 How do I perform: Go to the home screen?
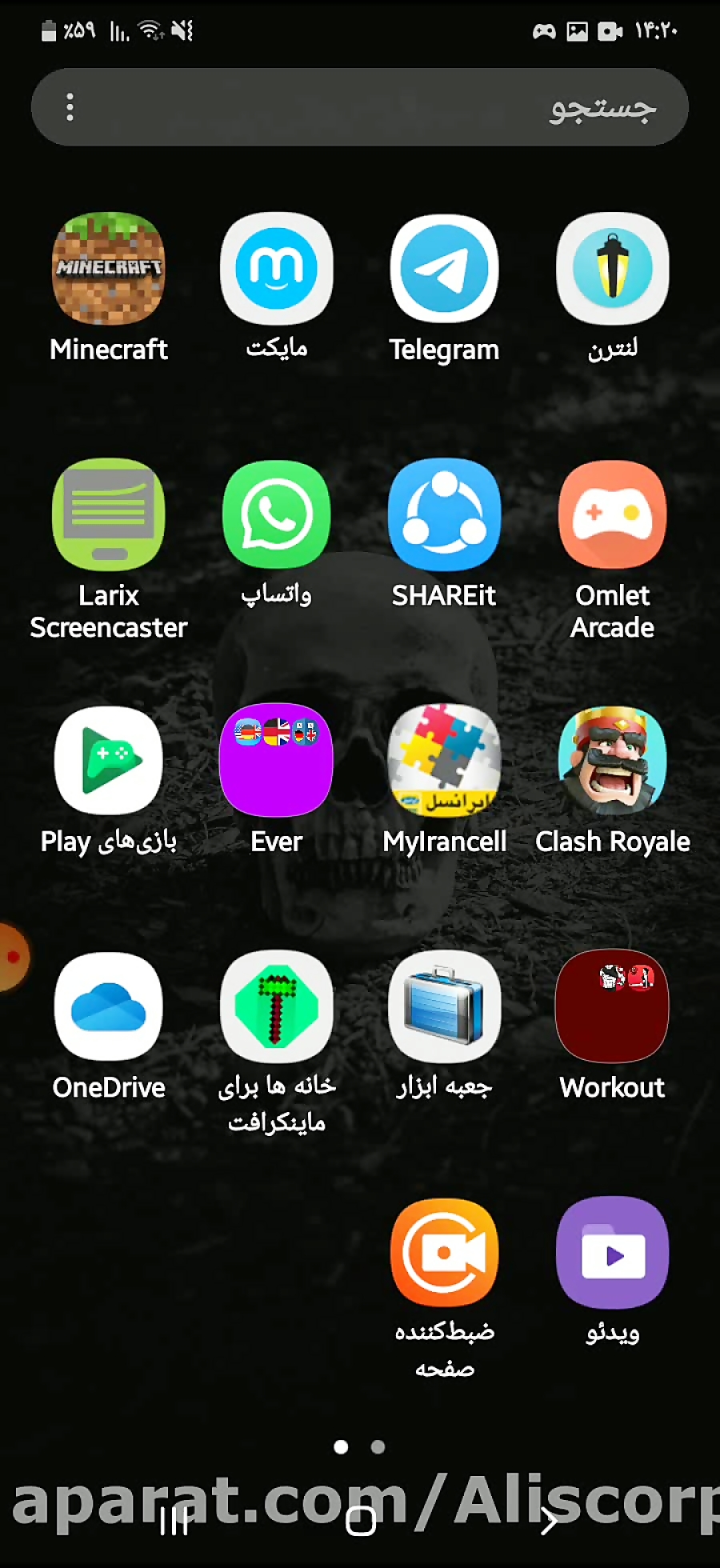[x=361, y=1521]
